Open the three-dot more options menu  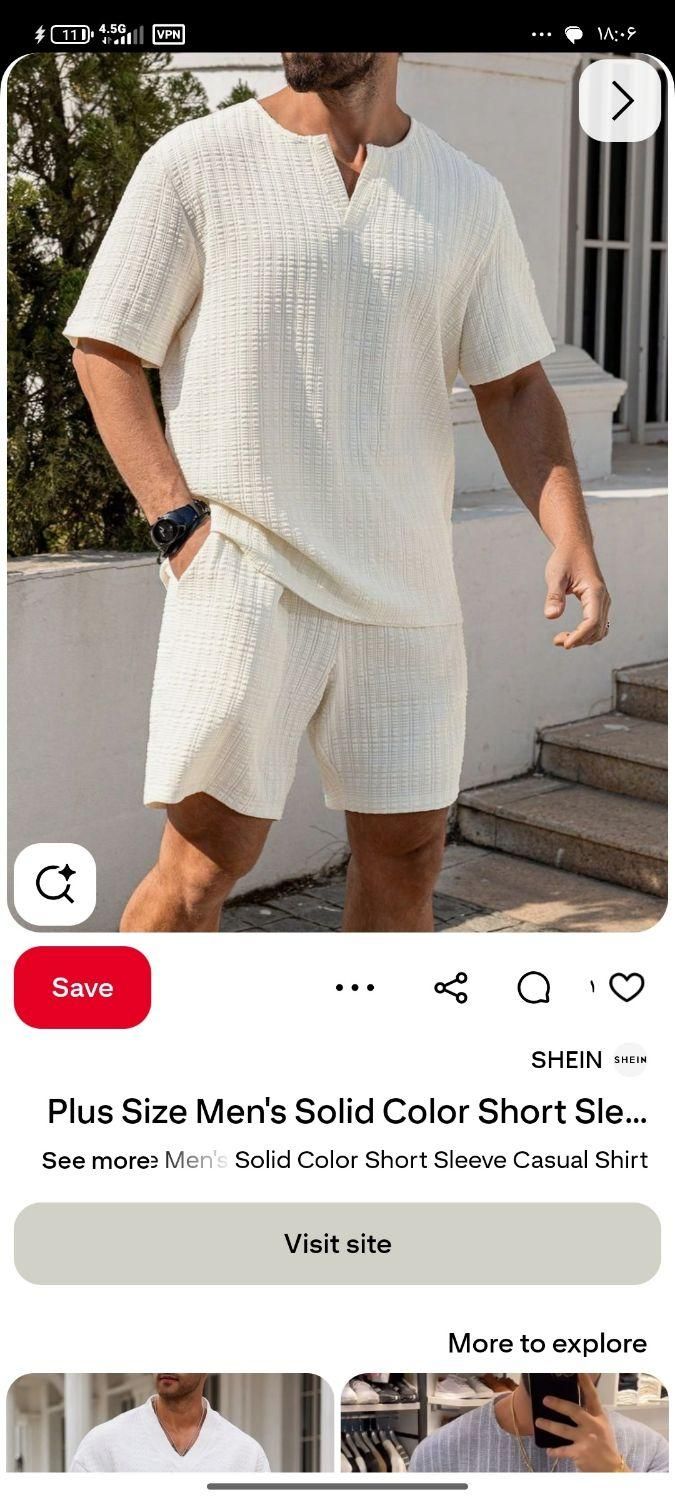(354, 987)
